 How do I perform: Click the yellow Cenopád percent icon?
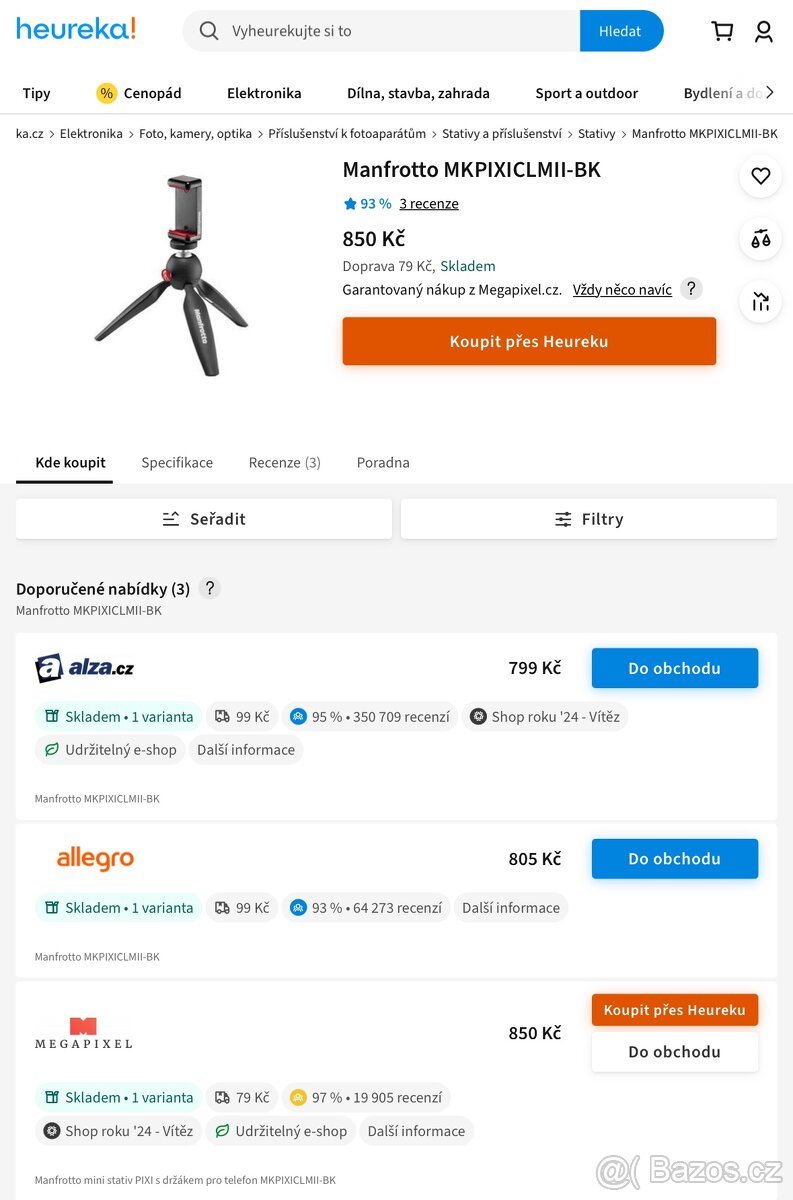click(x=106, y=93)
